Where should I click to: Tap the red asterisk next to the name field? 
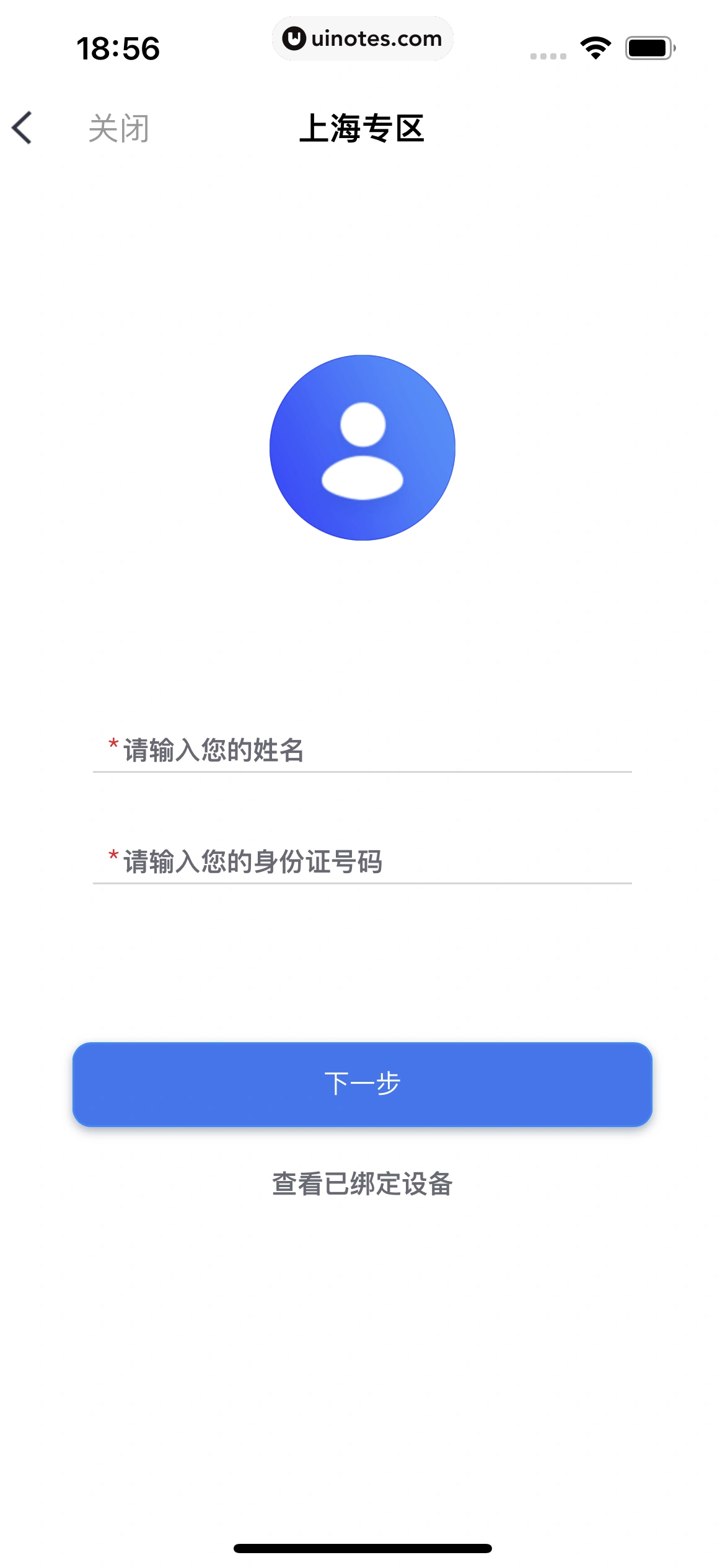tap(112, 747)
